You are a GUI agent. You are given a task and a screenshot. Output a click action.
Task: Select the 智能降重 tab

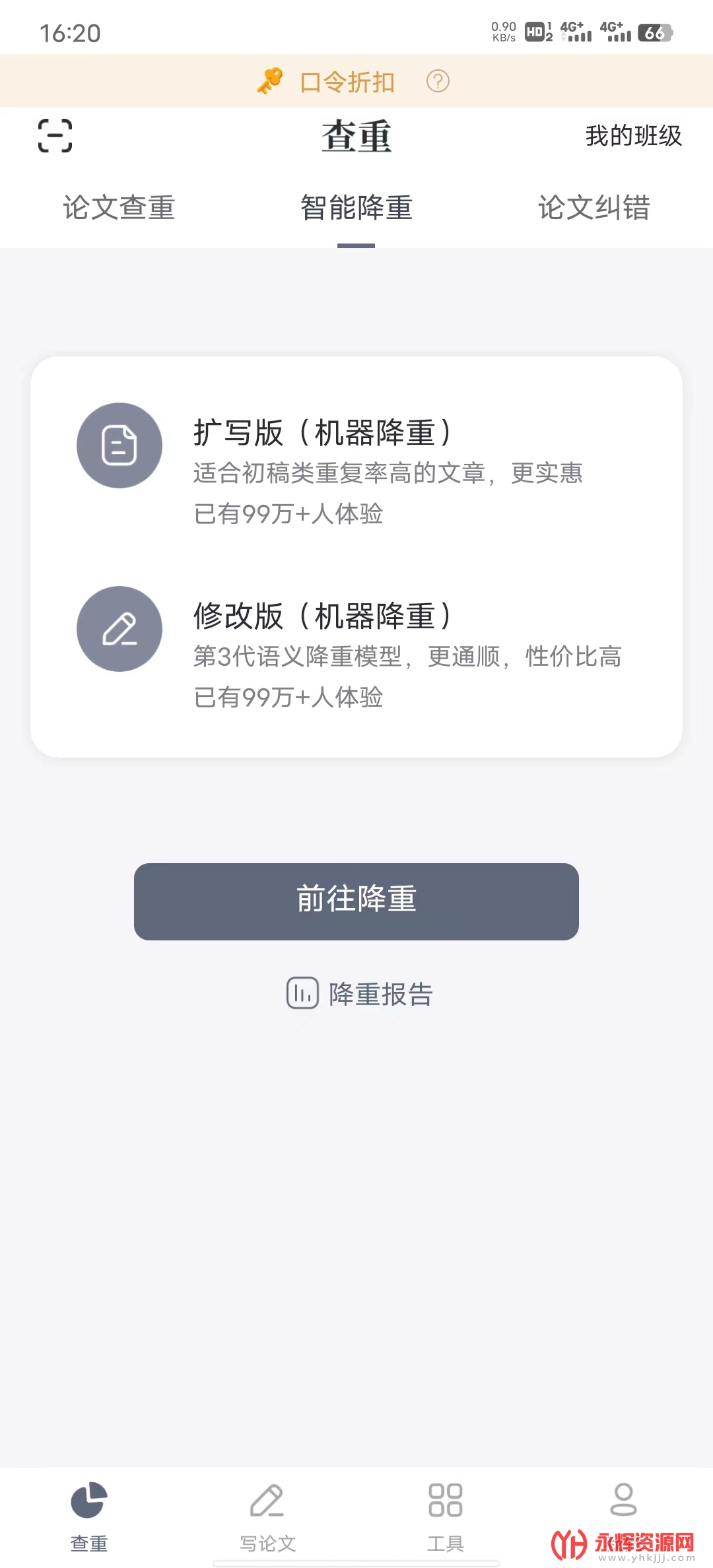click(x=356, y=207)
